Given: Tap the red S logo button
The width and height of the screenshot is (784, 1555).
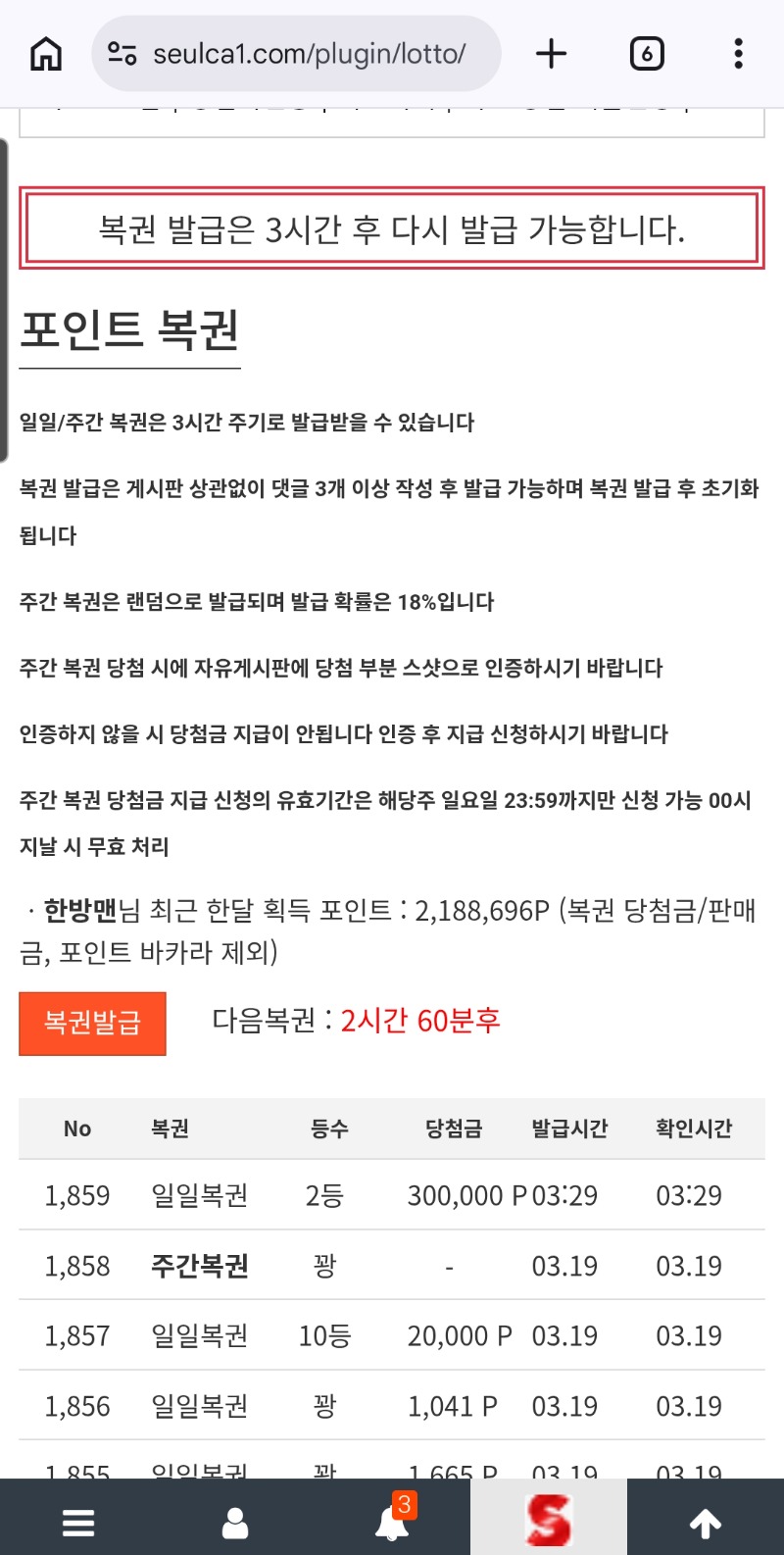Looking at the screenshot, I should click(548, 1520).
